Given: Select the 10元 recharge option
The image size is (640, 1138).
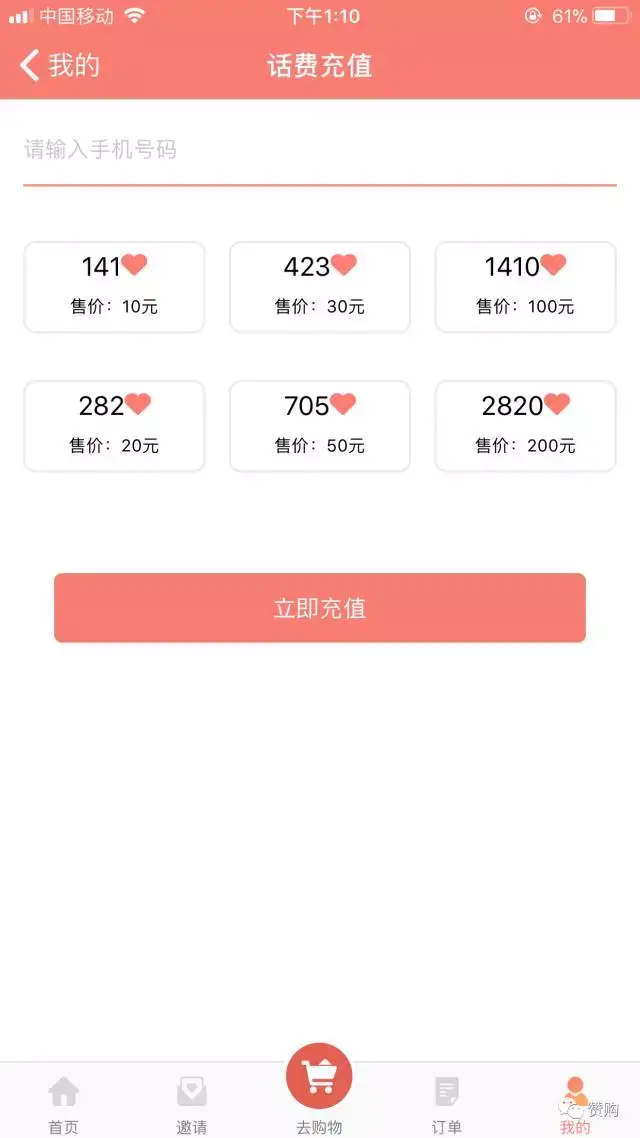Looking at the screenshot, I should coord(114,286).
